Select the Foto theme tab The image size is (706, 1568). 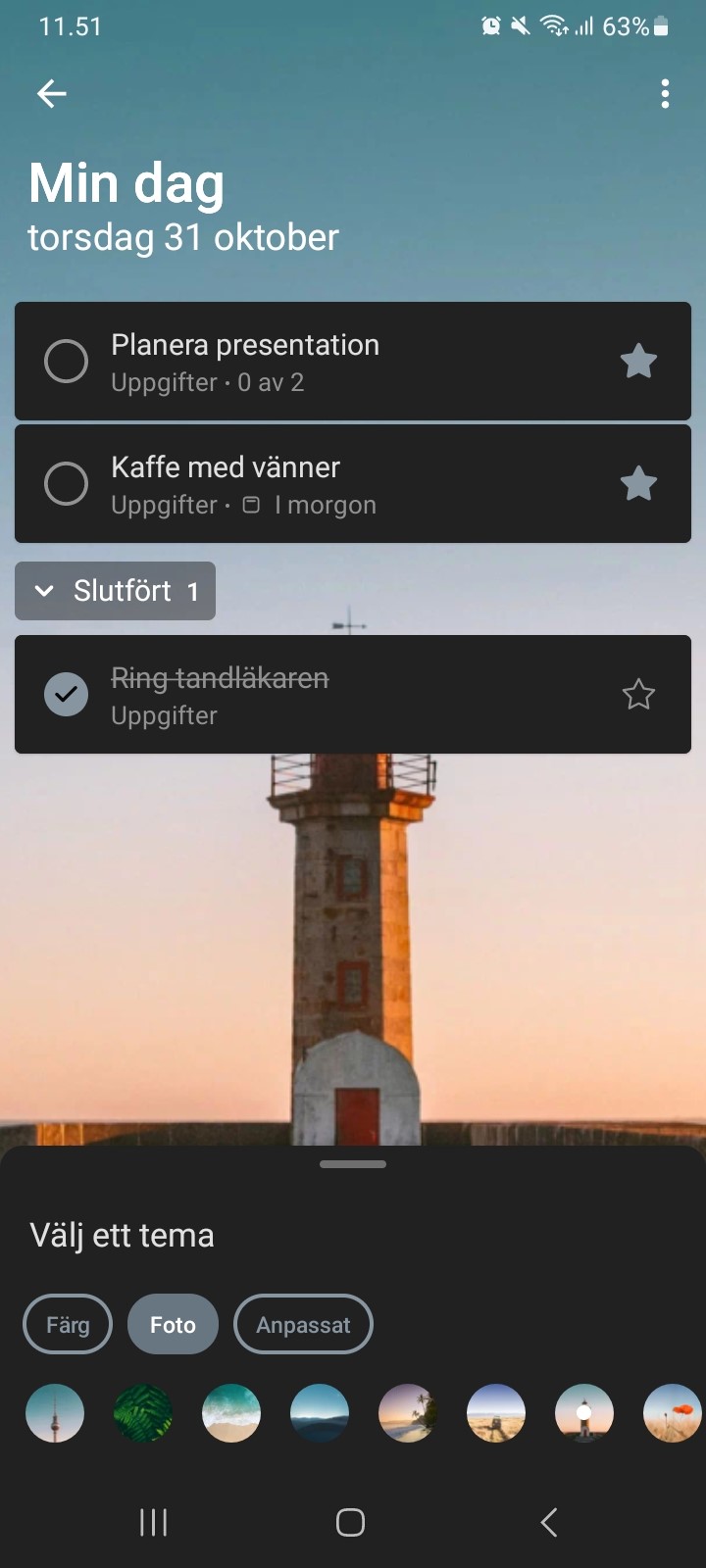click(x=173, y=1325)
